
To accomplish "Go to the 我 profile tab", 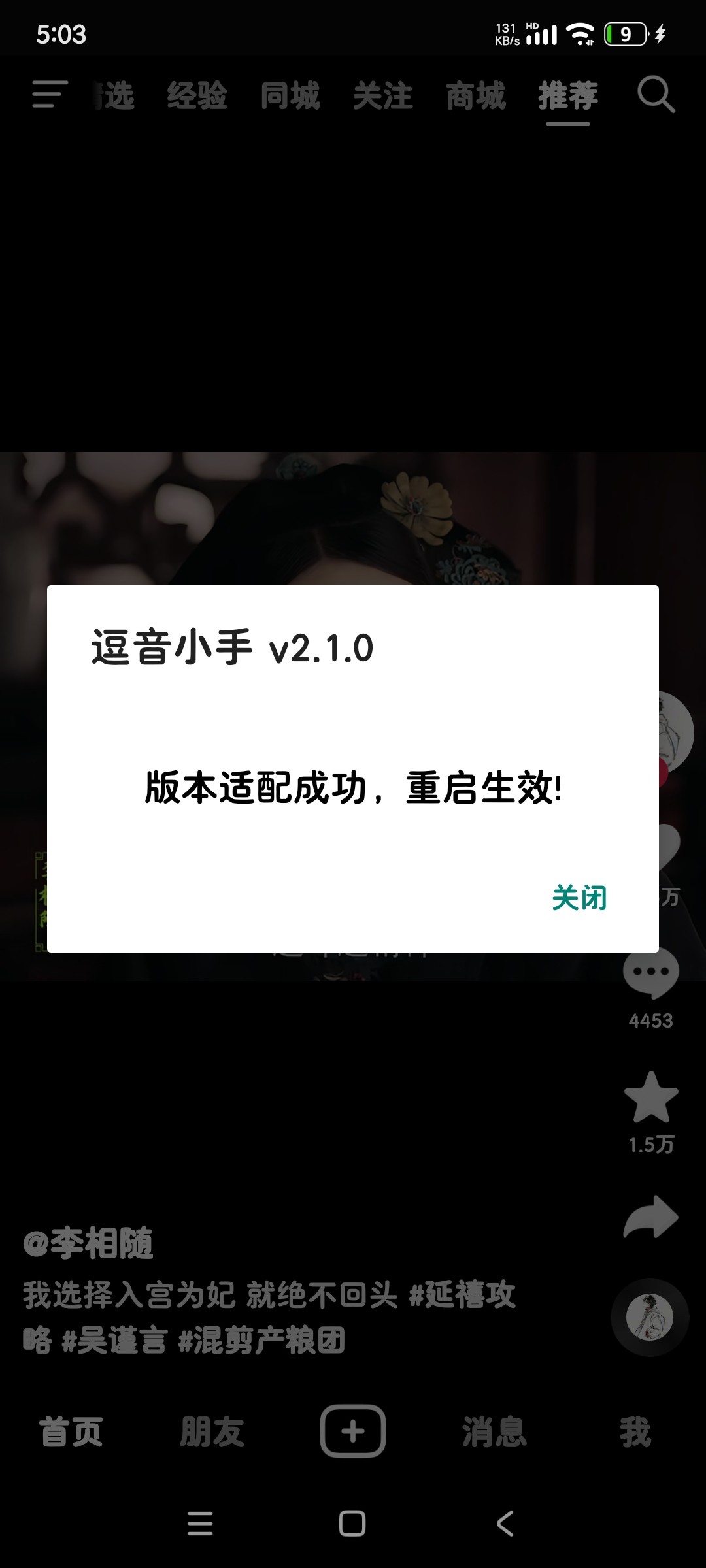I will click(x=635, y=1431).
